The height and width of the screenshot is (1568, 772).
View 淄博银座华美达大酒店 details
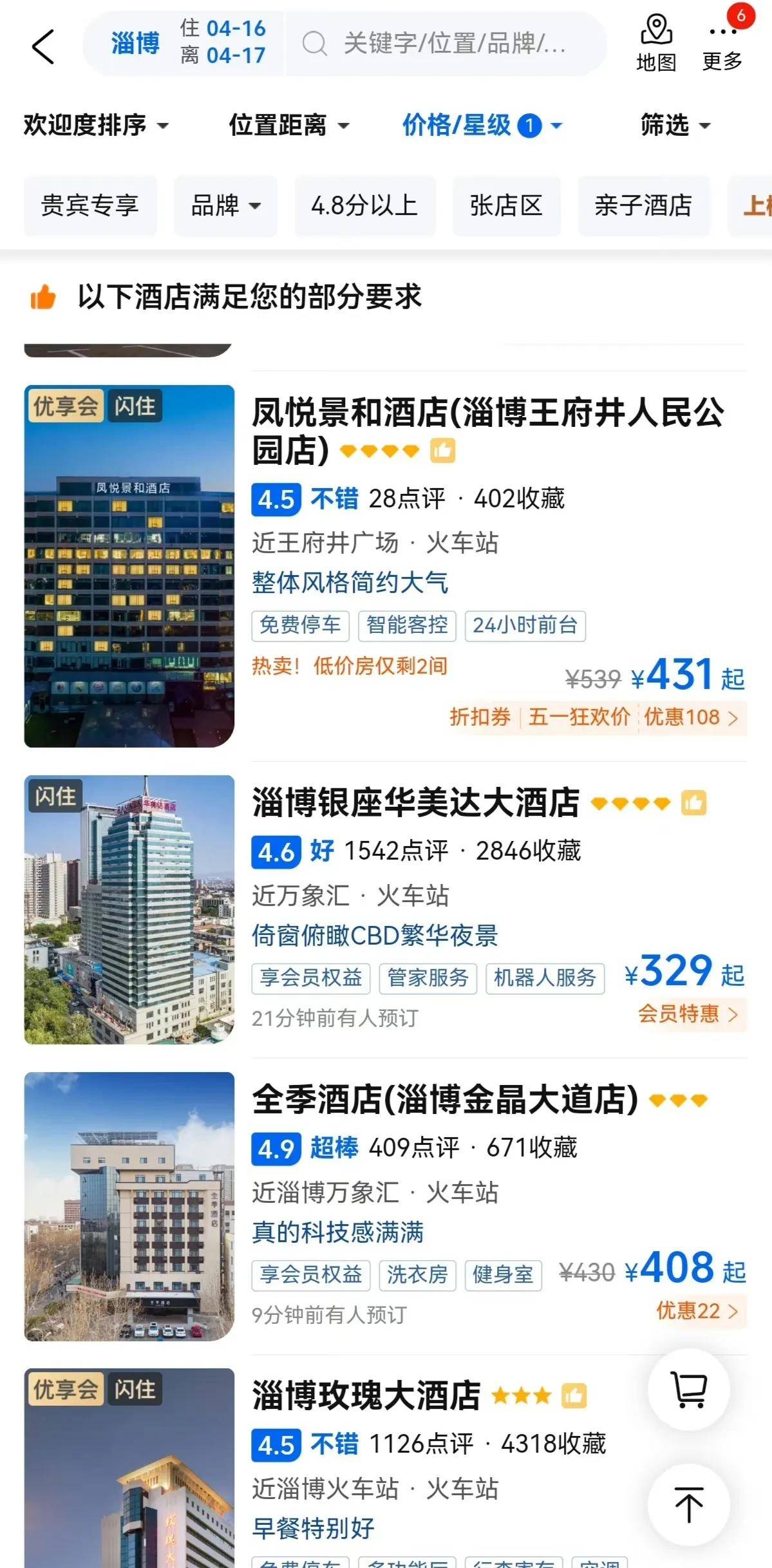[x=416, y=803]
